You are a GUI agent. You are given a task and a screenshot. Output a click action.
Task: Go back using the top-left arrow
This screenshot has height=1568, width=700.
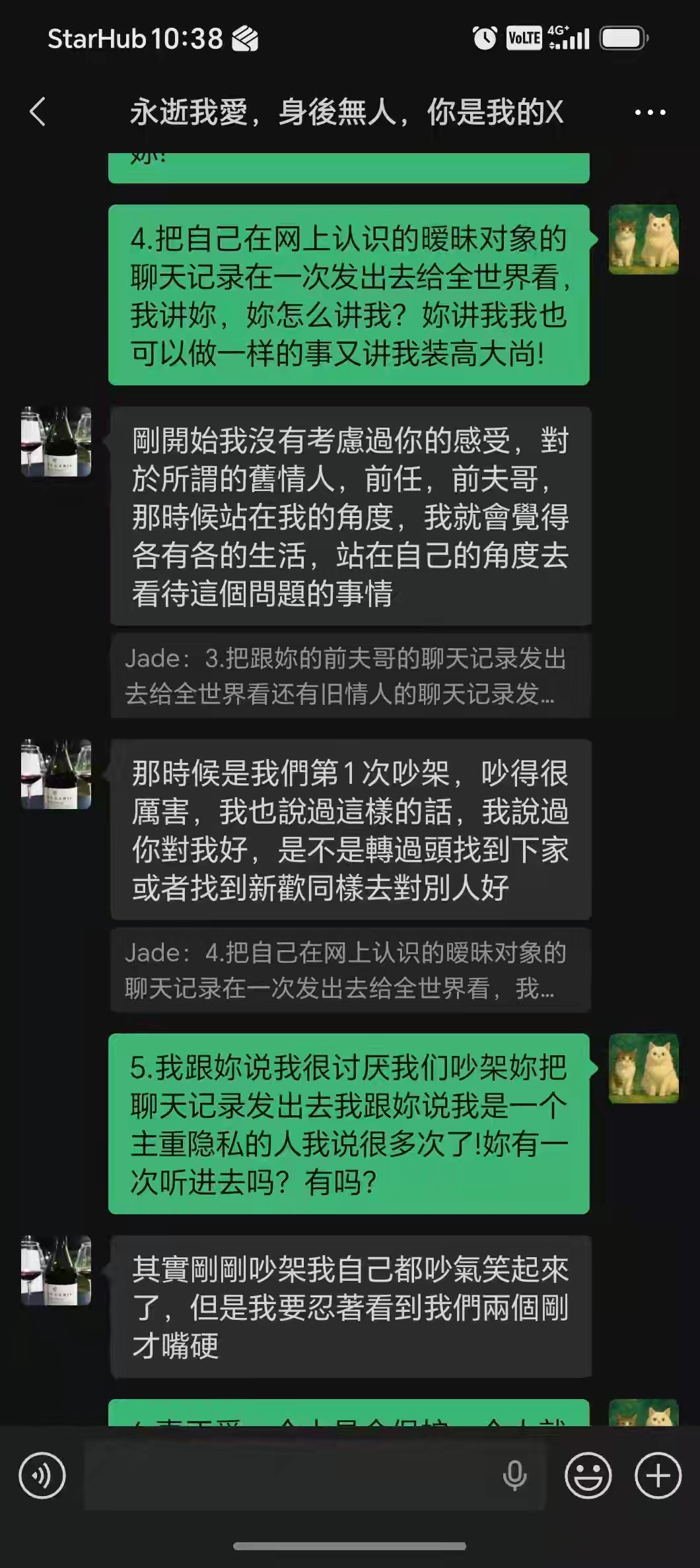click(x=38, y=112)
